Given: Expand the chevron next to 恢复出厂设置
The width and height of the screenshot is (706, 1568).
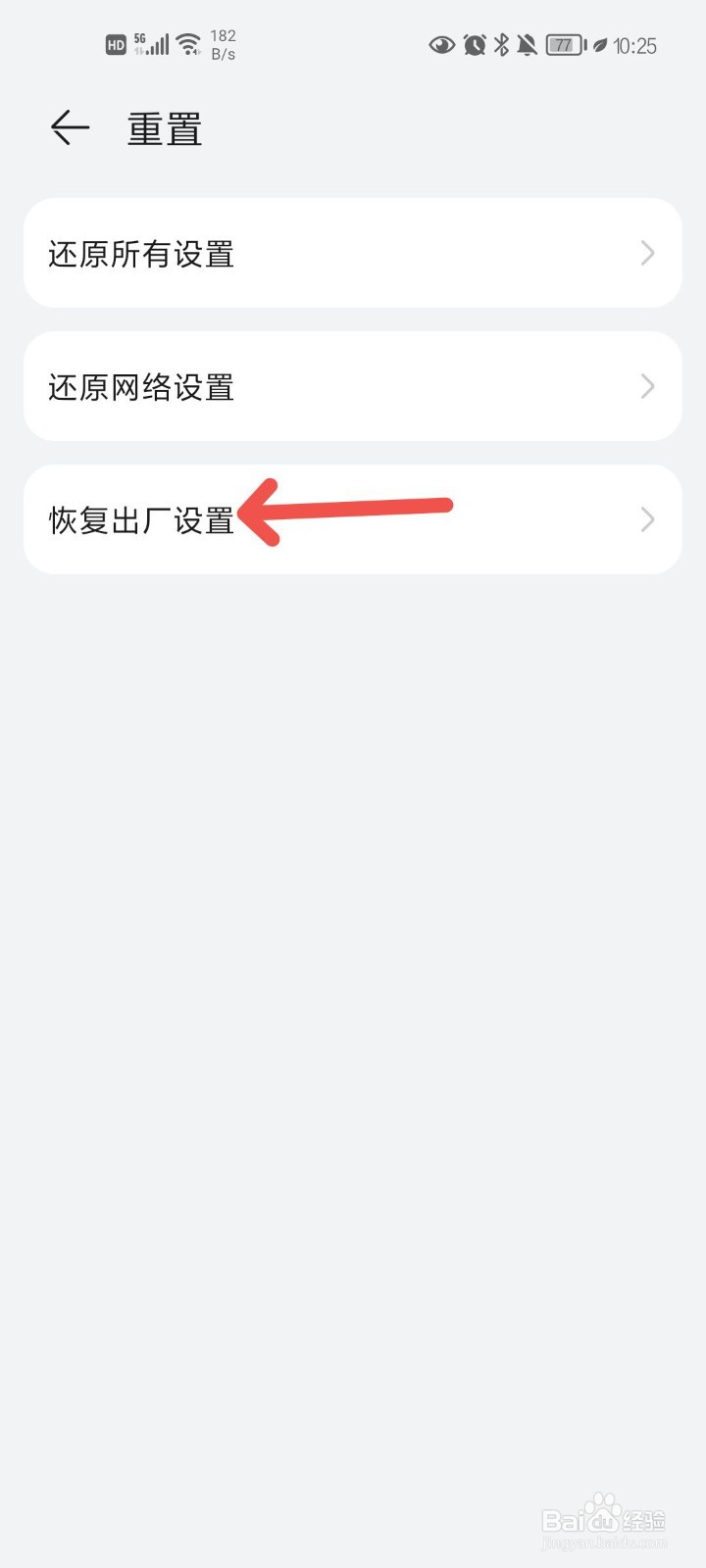Looking at the screenshot, I should [646, 519].
